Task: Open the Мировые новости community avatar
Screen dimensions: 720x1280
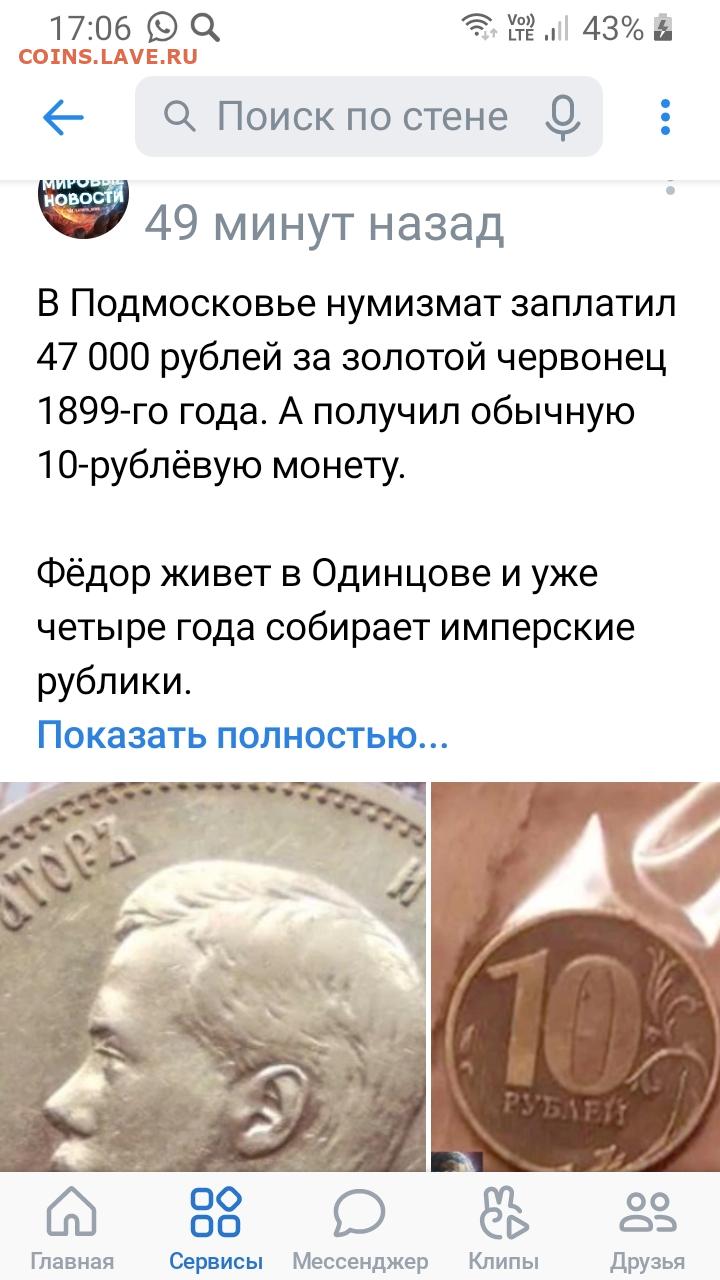Action: click(x=83, y=207)
